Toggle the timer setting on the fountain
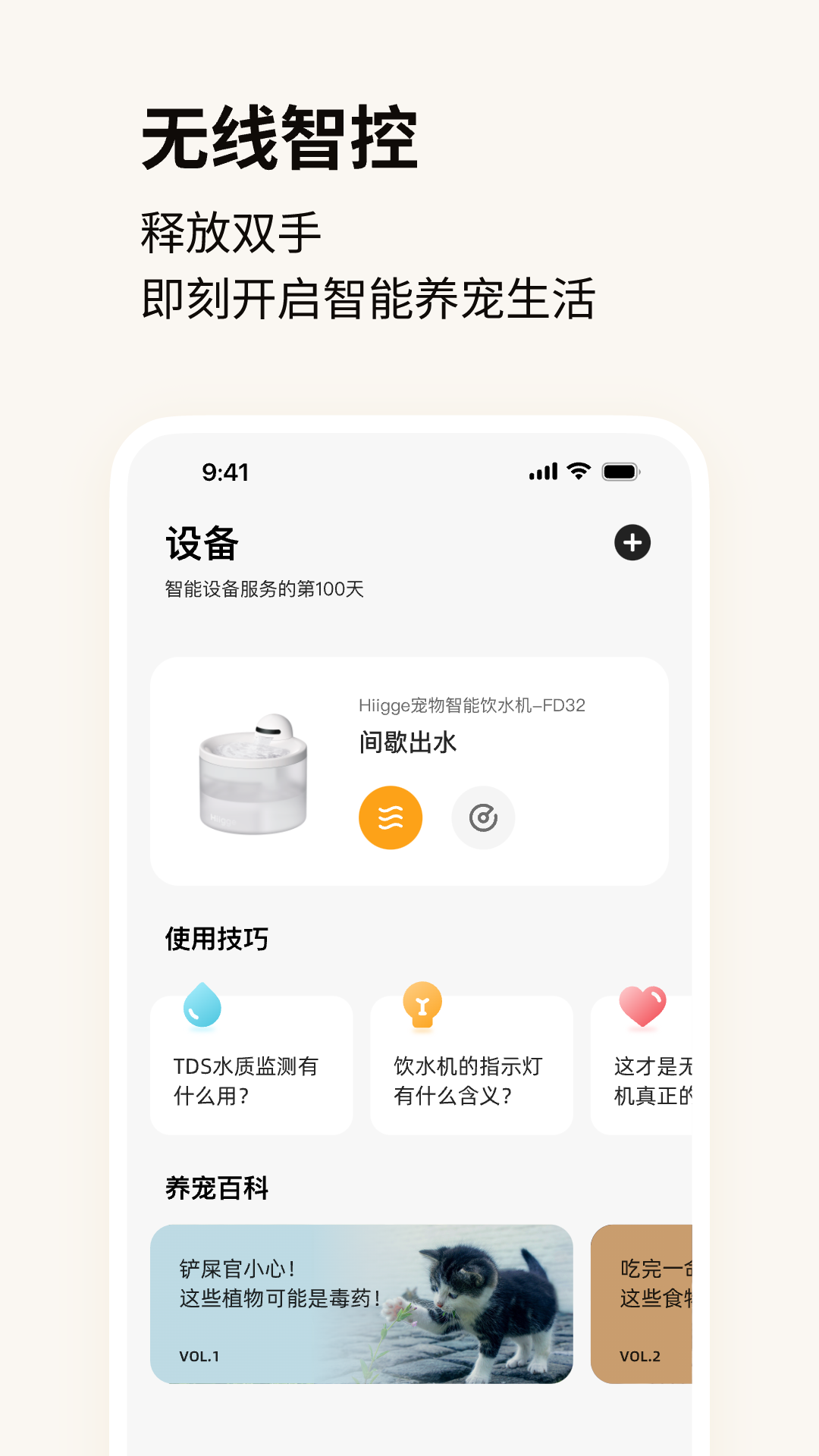 [484, 817]
